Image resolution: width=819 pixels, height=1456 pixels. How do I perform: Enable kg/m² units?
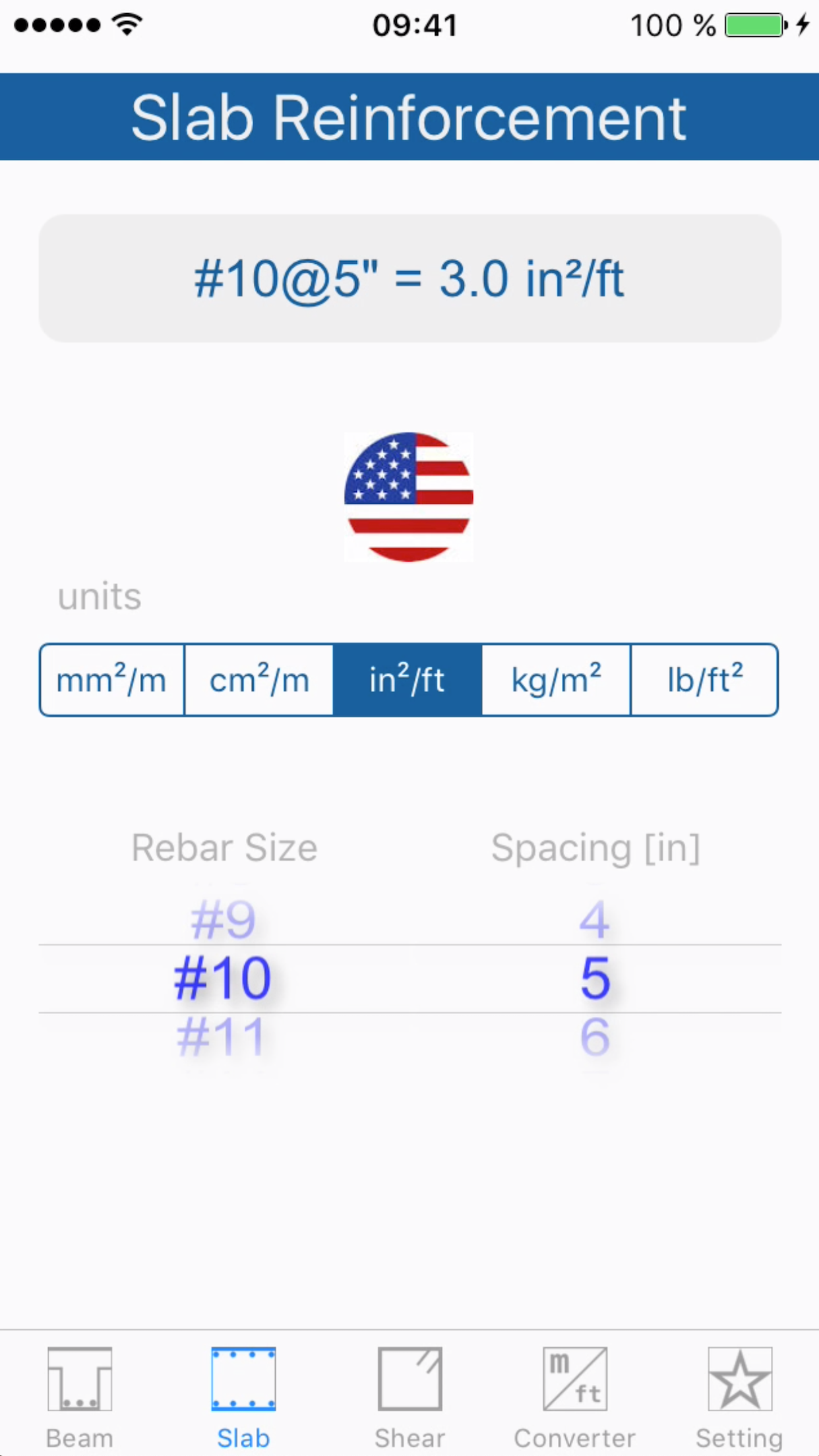point(556,680)
